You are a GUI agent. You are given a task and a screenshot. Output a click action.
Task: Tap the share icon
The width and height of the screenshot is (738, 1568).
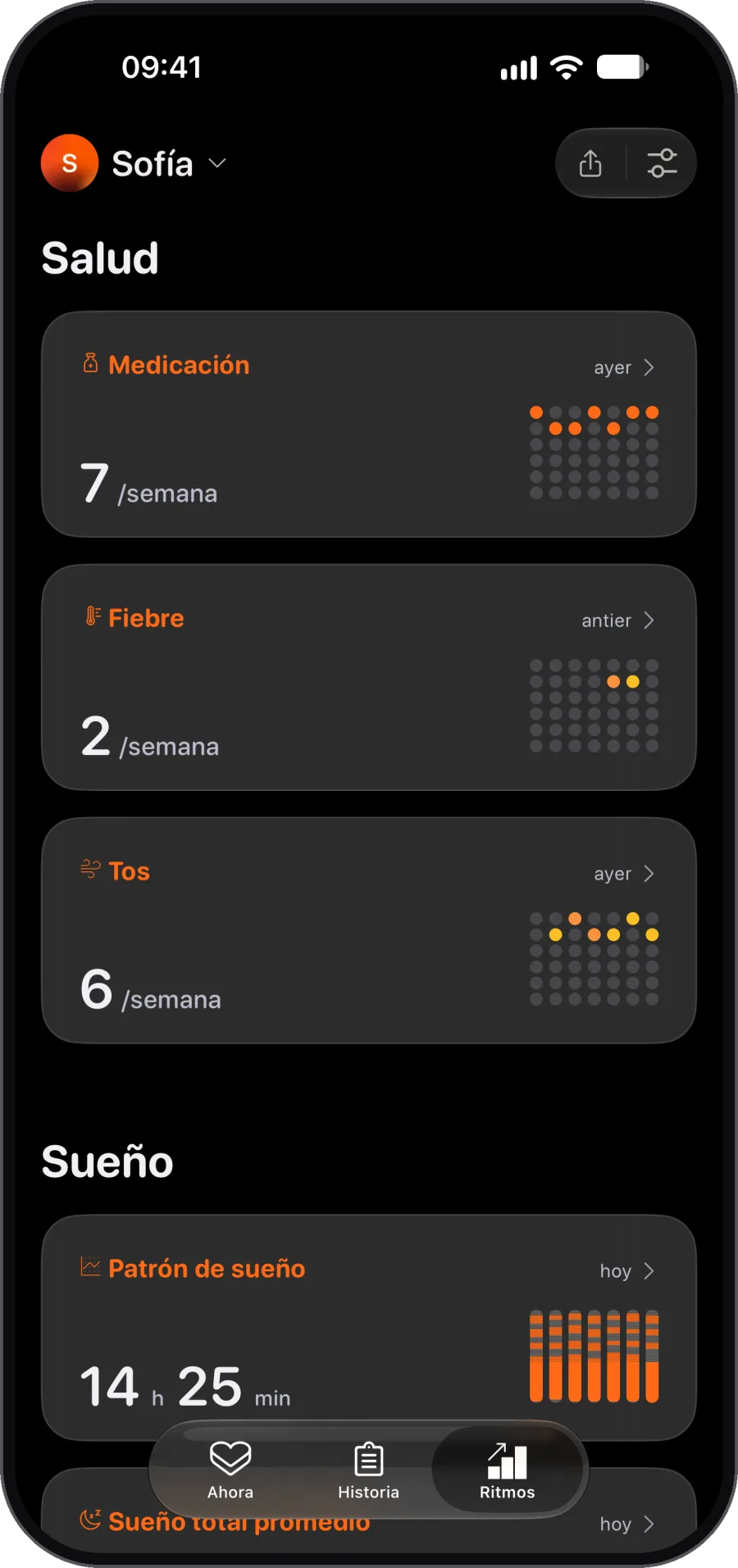590,163
